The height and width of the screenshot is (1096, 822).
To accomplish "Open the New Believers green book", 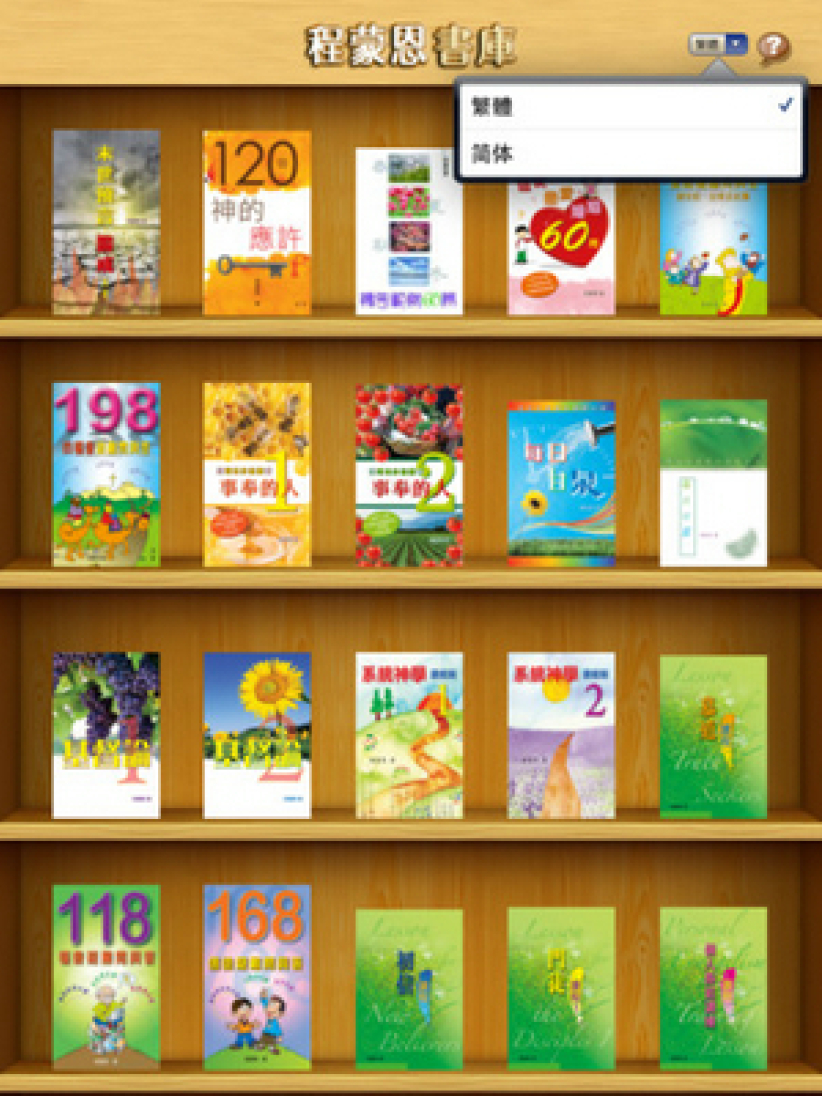I will click(409, 988).
